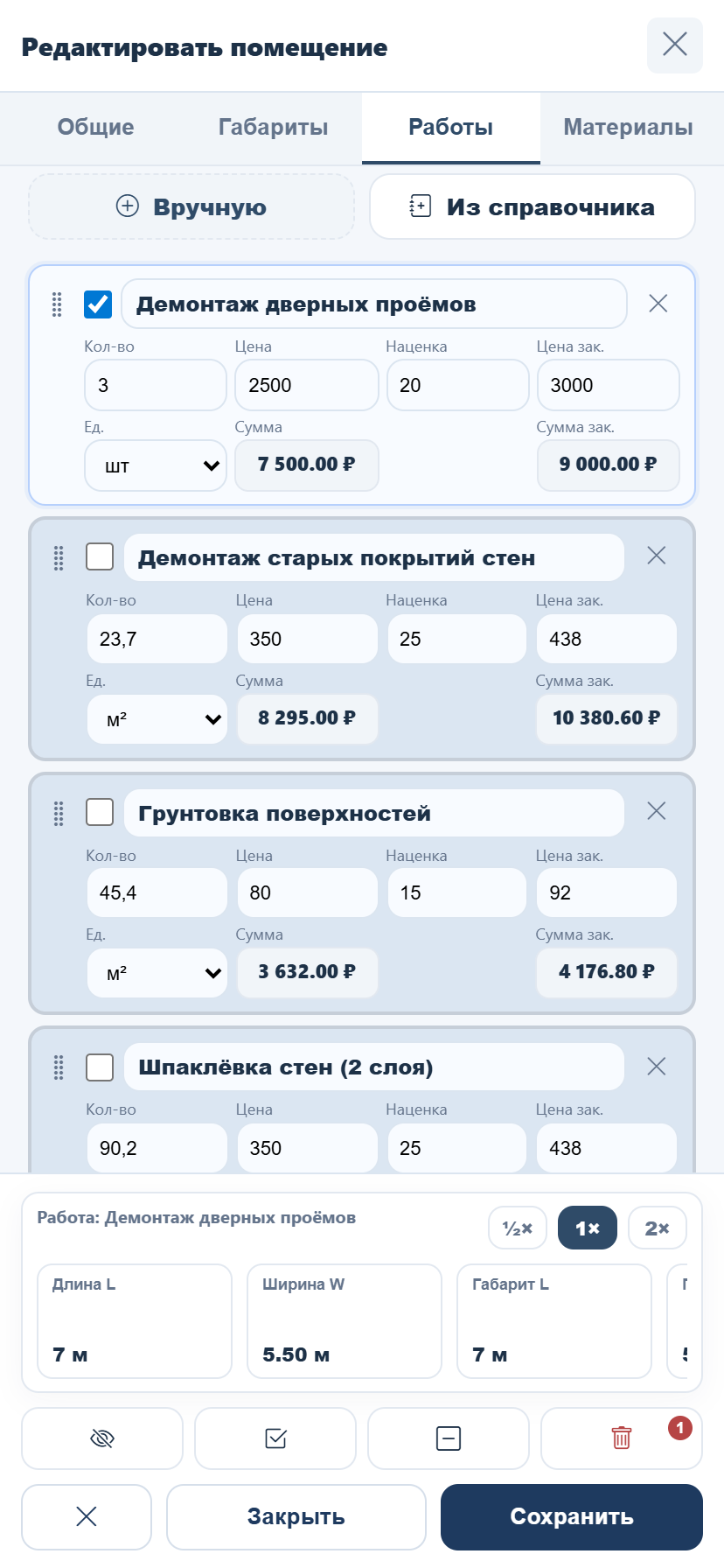Expand м² unit selector of Грунтовка поверхностей
This screenshot has width=724, height=1568.
157,973
